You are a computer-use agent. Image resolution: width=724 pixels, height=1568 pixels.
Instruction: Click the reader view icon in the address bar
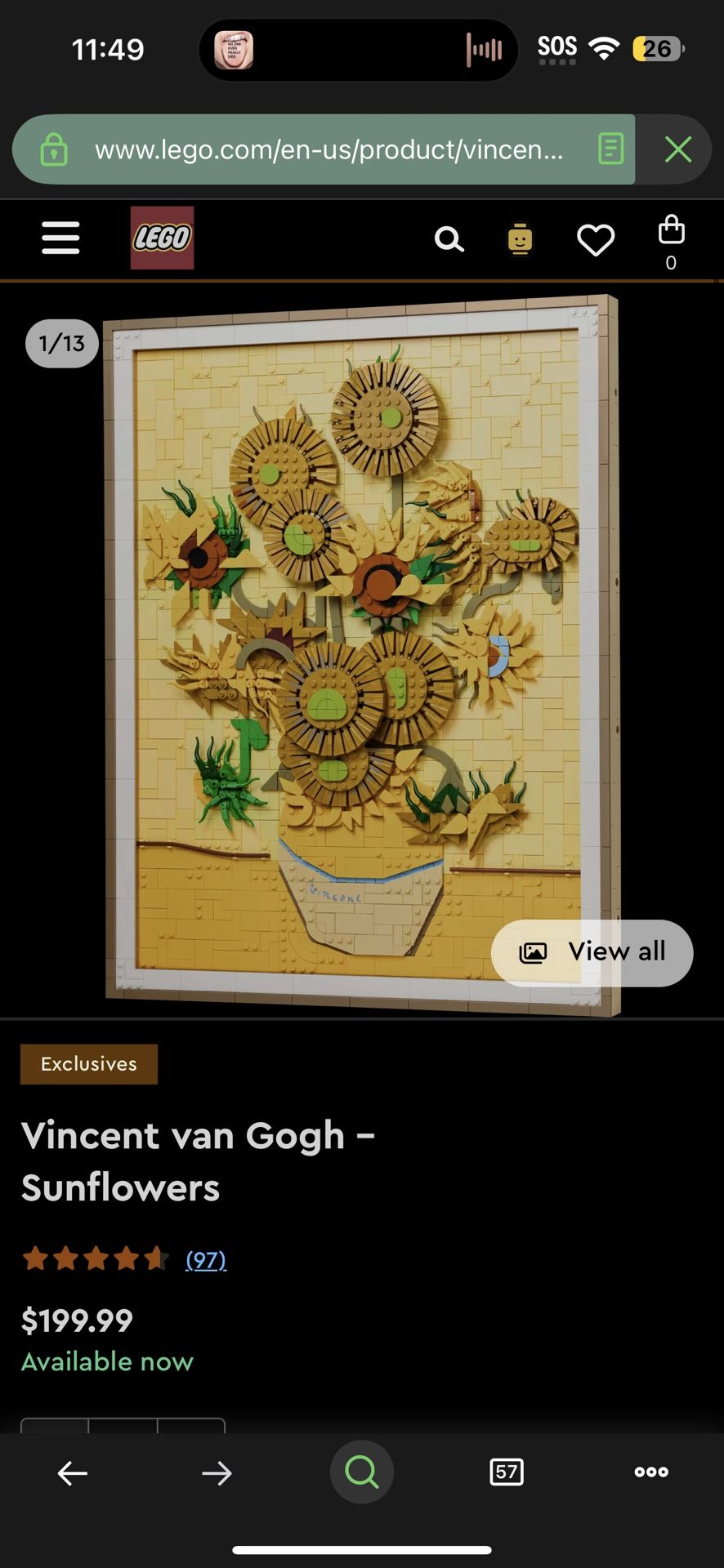tap(610, 149)
